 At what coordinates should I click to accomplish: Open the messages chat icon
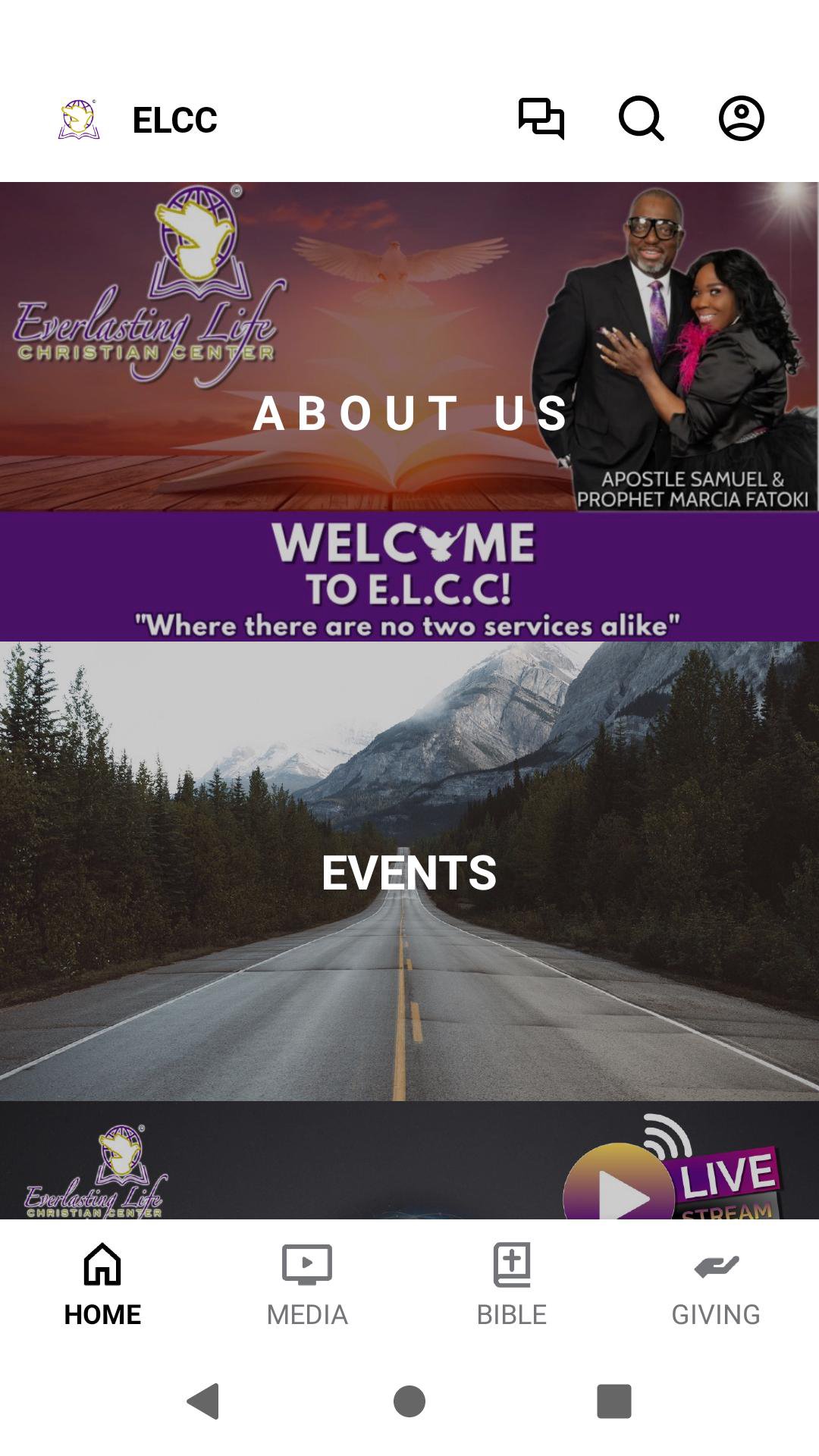[541, 119]
